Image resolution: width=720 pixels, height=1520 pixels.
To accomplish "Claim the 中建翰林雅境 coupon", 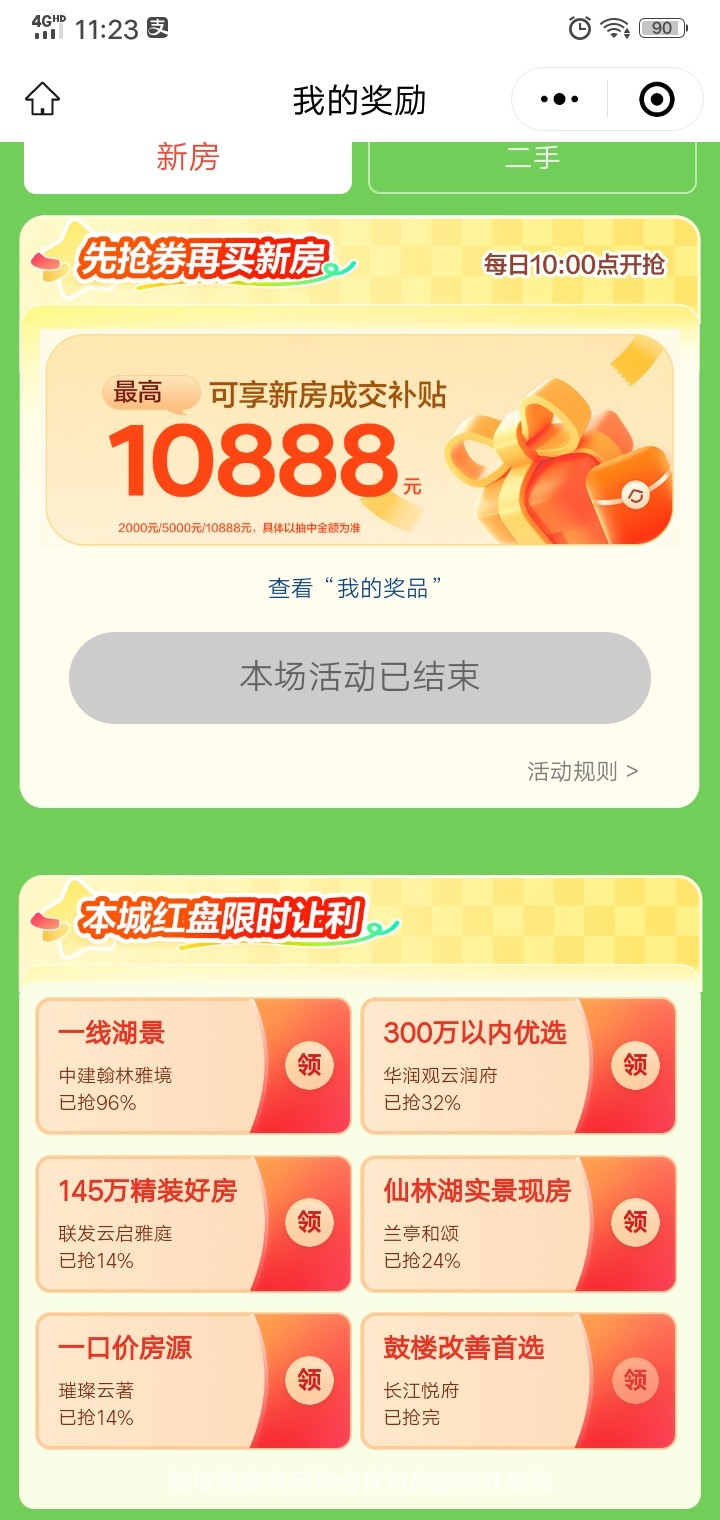I will [309, 1065].
